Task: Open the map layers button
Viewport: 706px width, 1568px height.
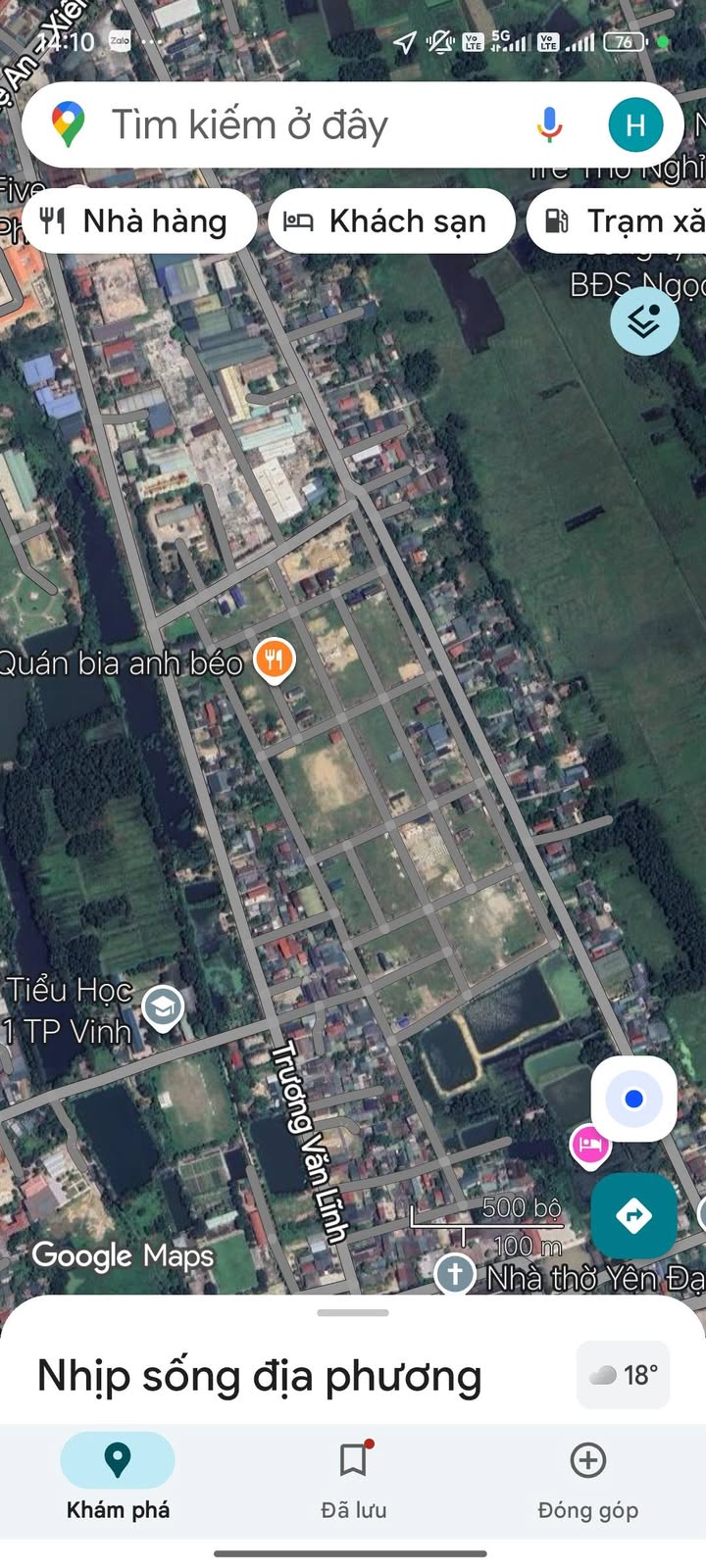Action: pos(644,320)
